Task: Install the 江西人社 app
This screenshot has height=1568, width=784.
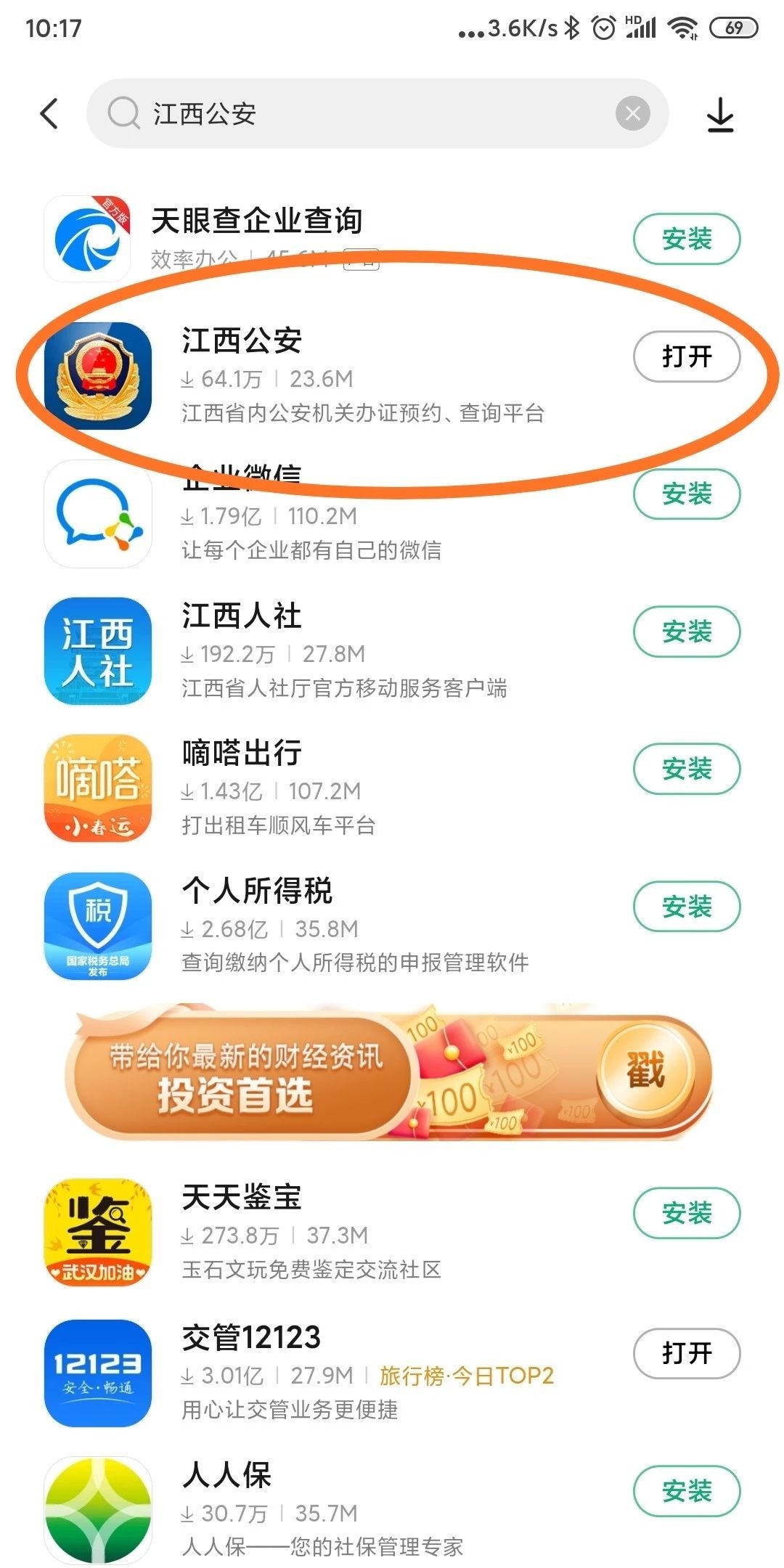Action: 687,632
